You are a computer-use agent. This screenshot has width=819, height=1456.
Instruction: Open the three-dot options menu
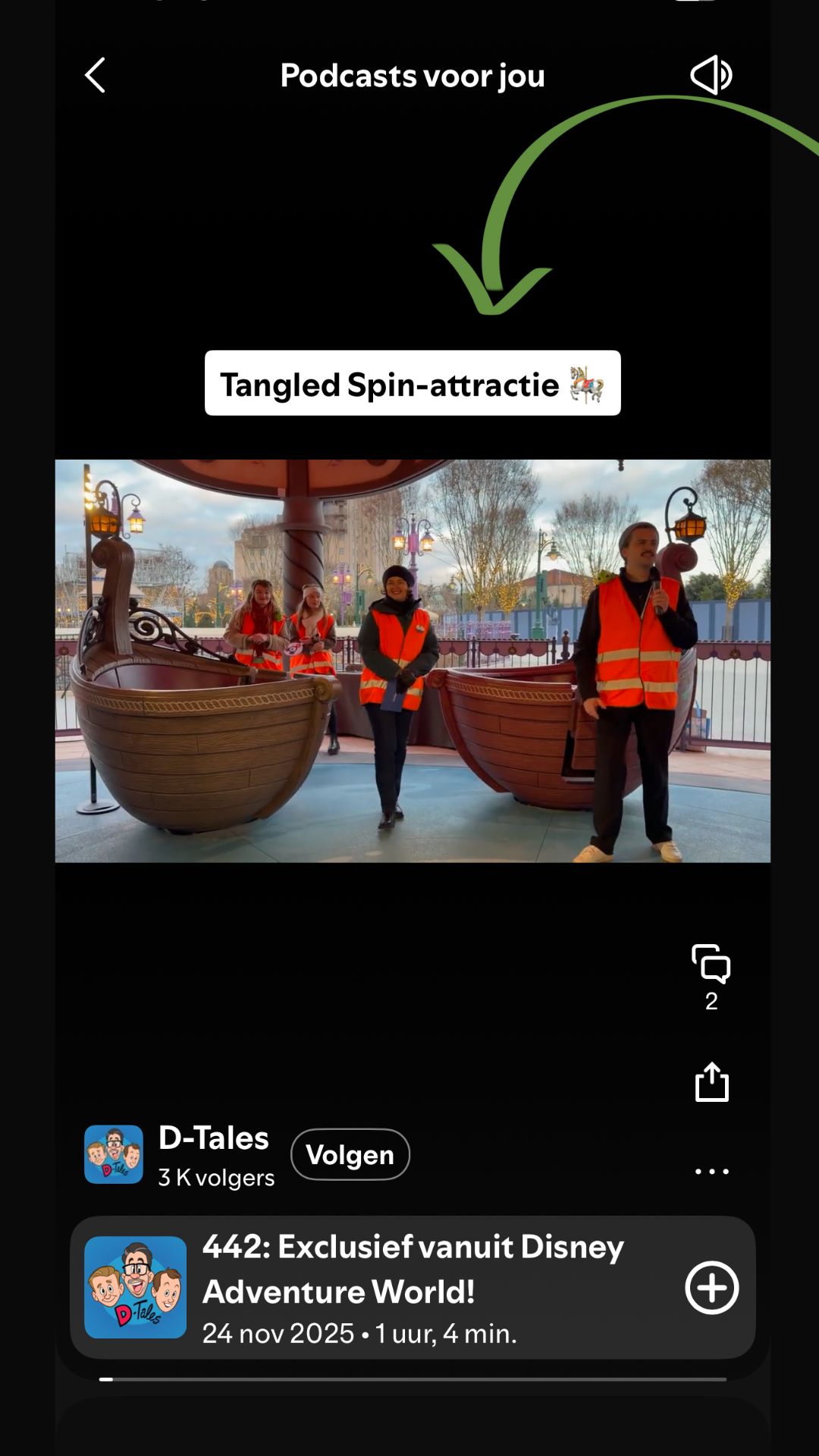click(x=711, y=1172)
